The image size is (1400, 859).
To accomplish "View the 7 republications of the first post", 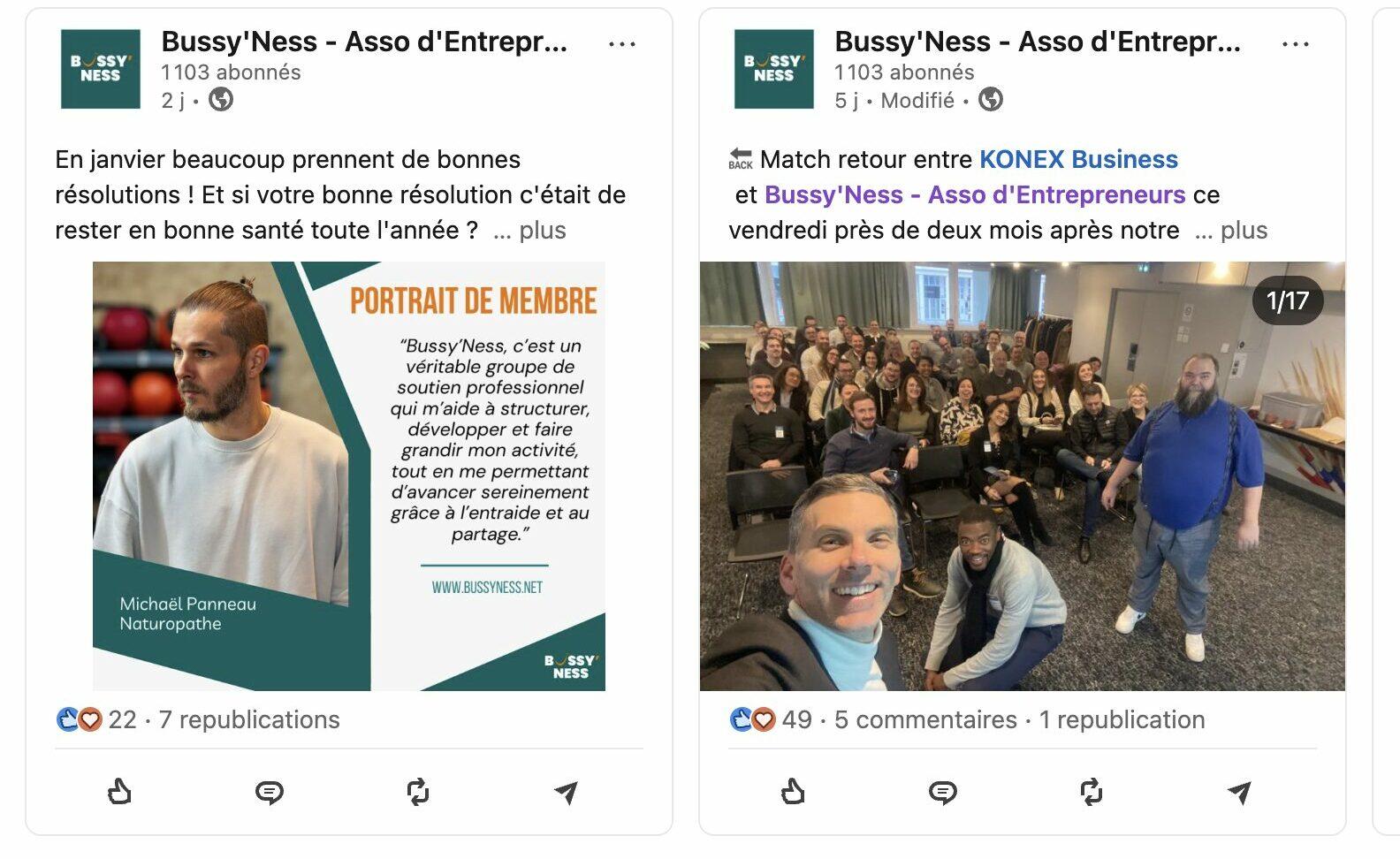I will point(249,720).
